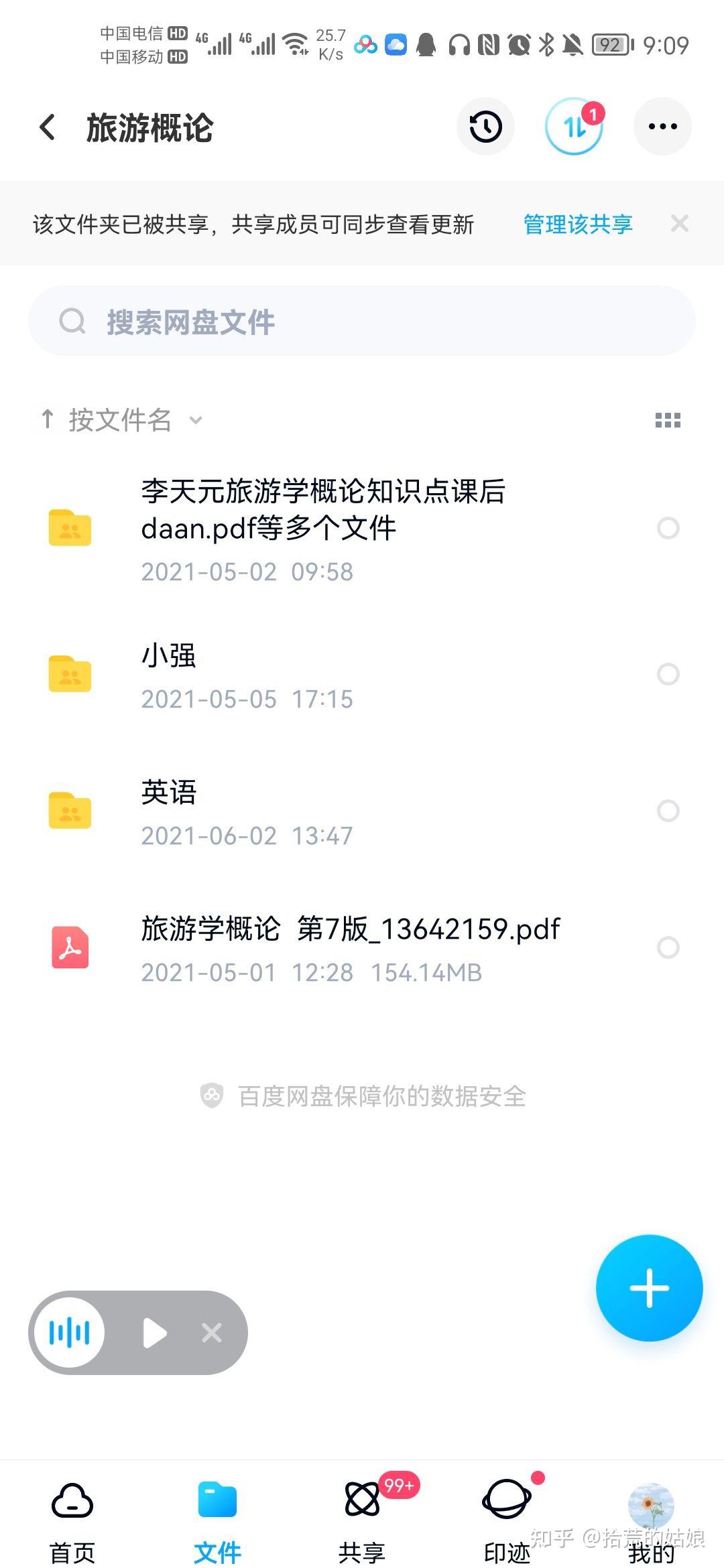
Task: Open 旅游学概论 第7版_13642159.pdf
Action: (x=362, y=948)
